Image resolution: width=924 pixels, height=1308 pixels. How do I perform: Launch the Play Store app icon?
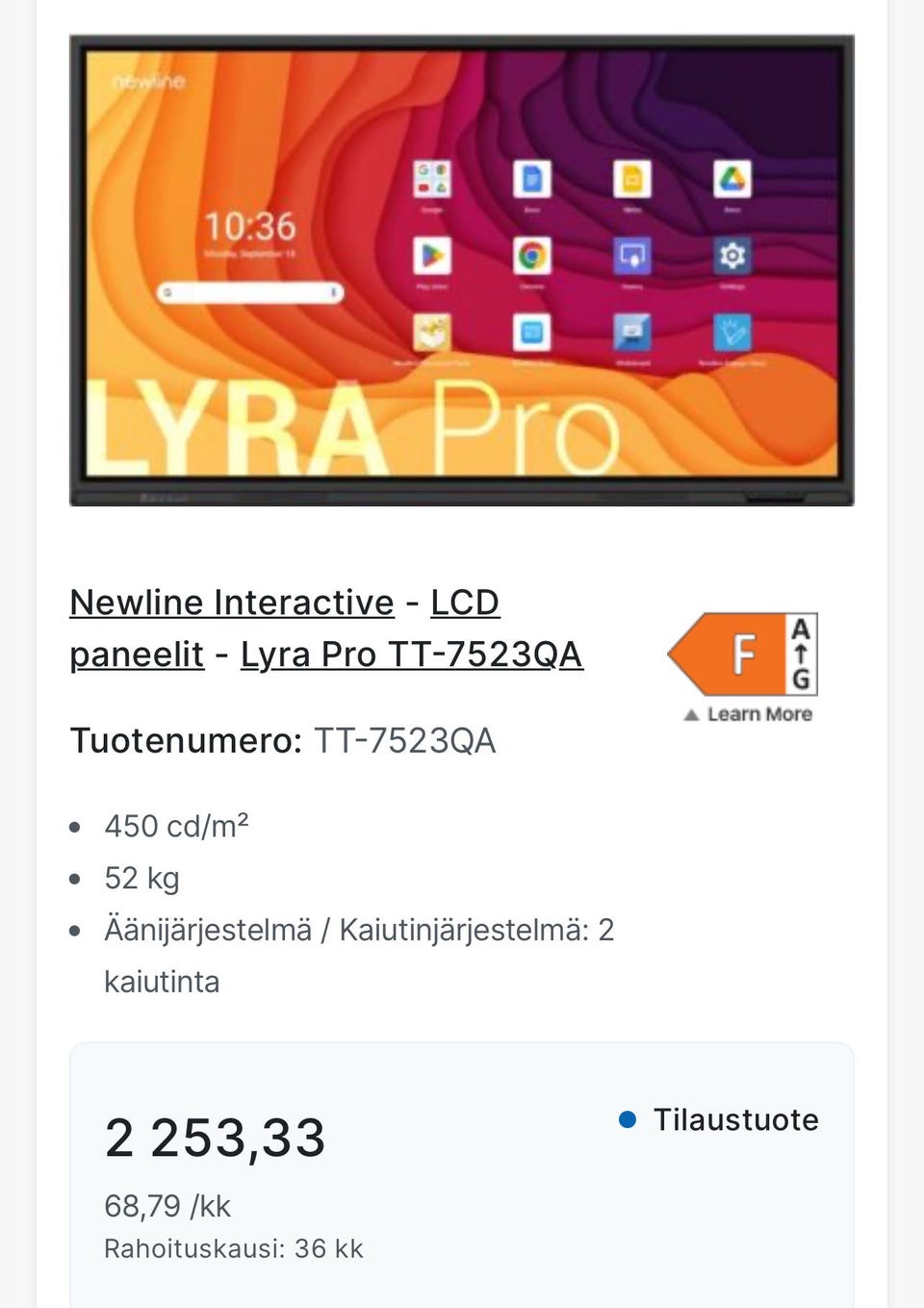432,256
